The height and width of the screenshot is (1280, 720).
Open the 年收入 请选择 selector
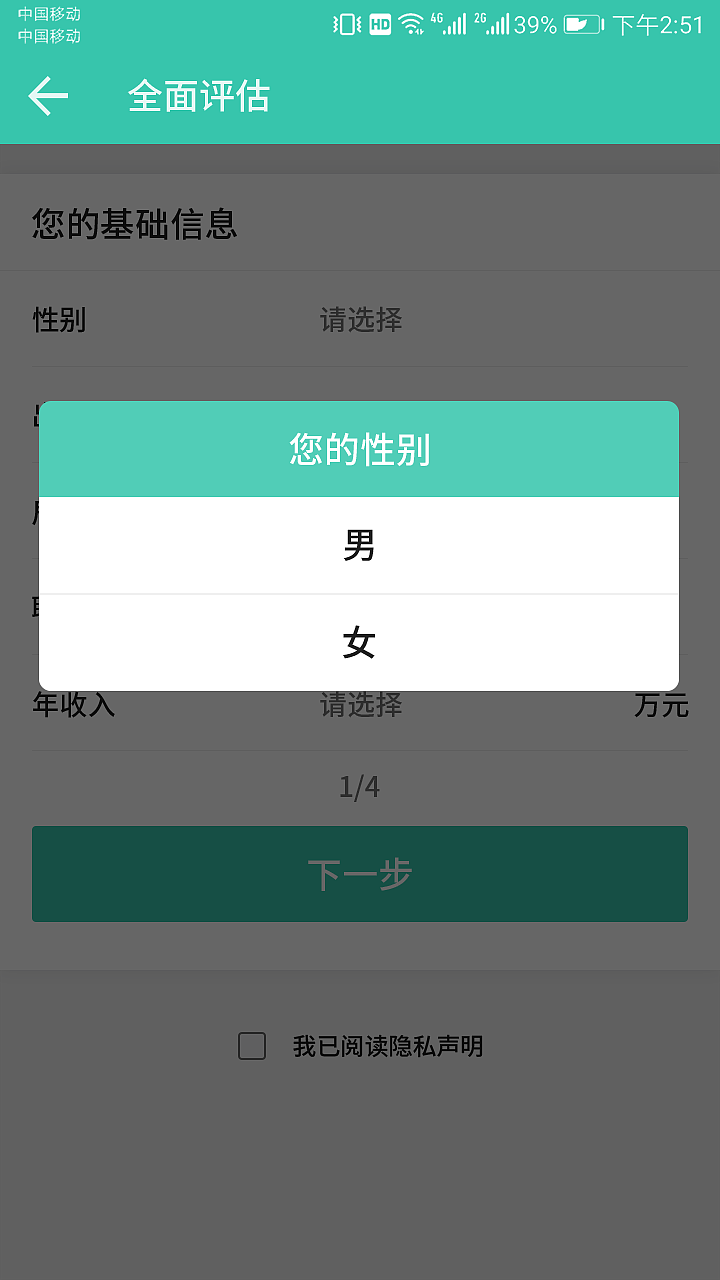tap(360, 706)
